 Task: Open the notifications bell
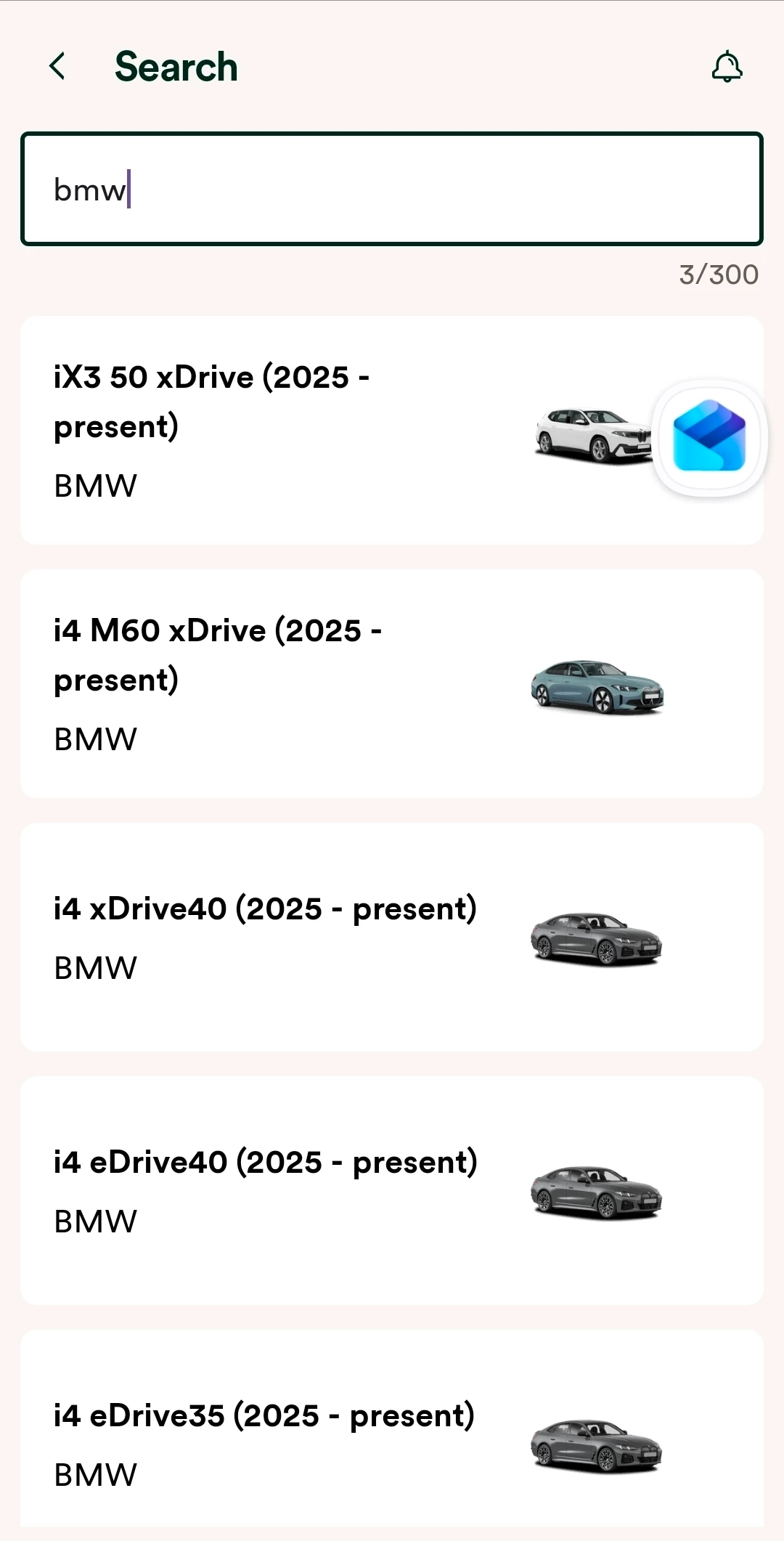pyautogui.click(x=727, y=68)
